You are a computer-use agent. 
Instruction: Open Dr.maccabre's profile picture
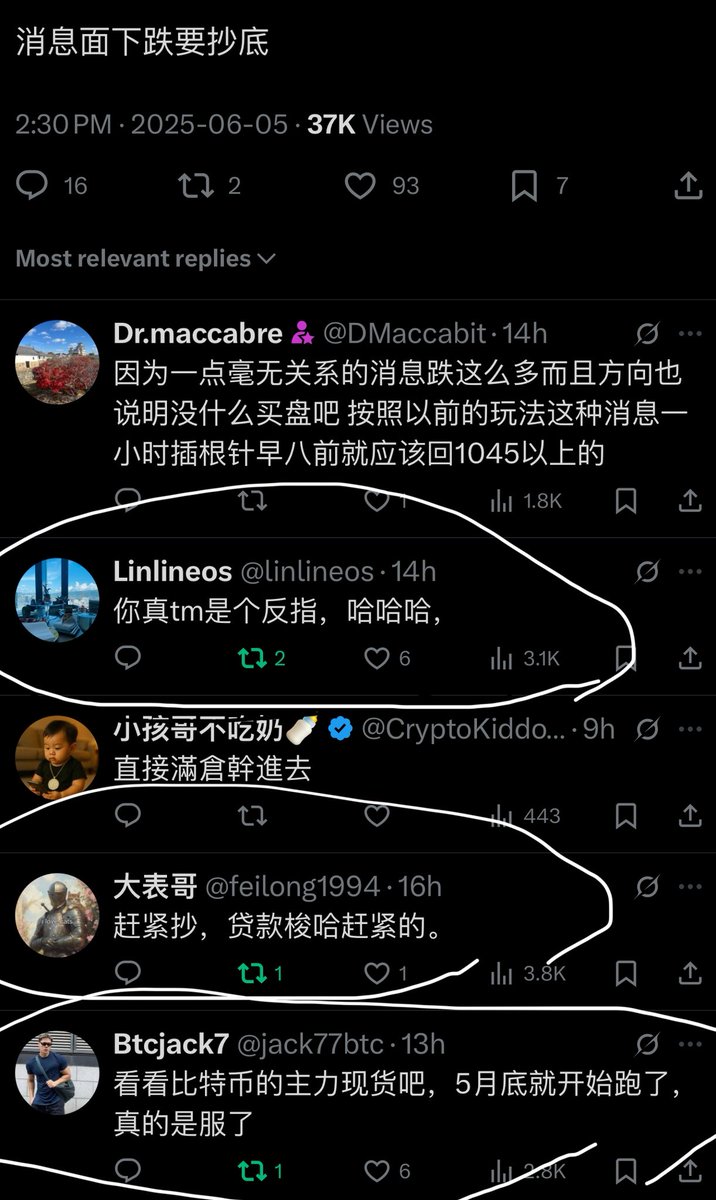coord(58,362)
